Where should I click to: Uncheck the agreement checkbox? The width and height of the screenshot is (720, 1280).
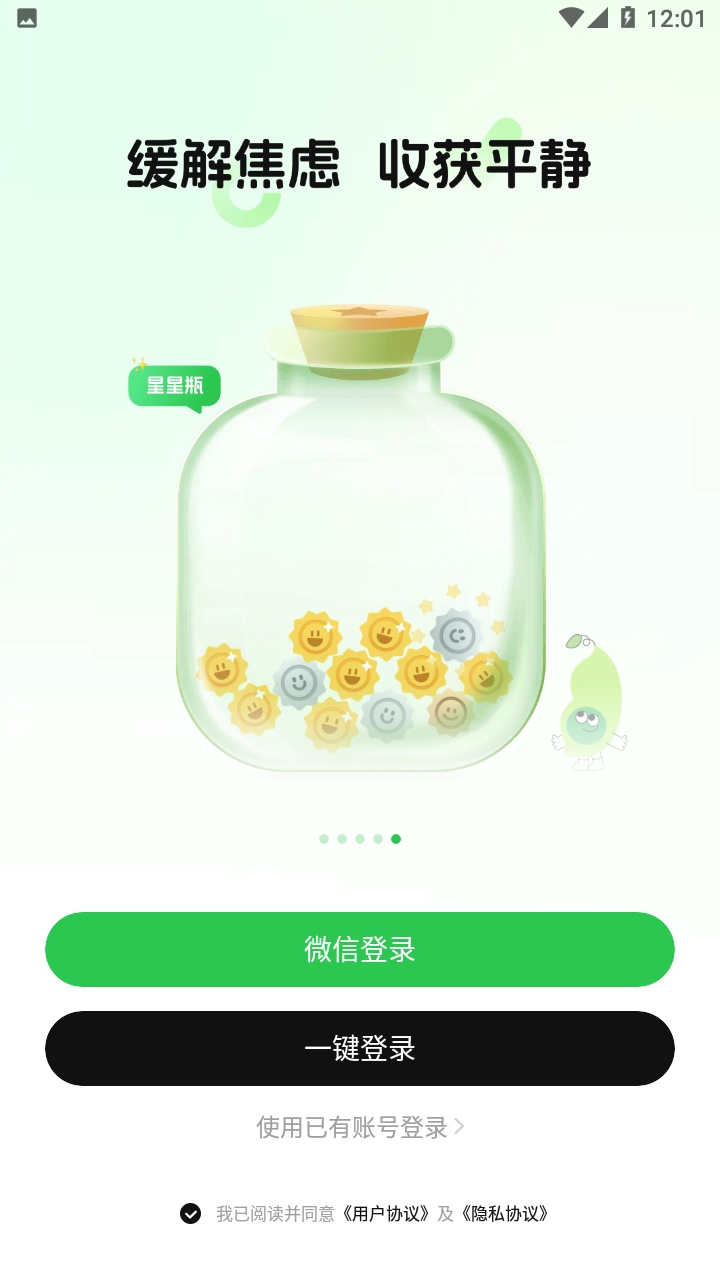pyautogui.click(x=190, y=1214)
